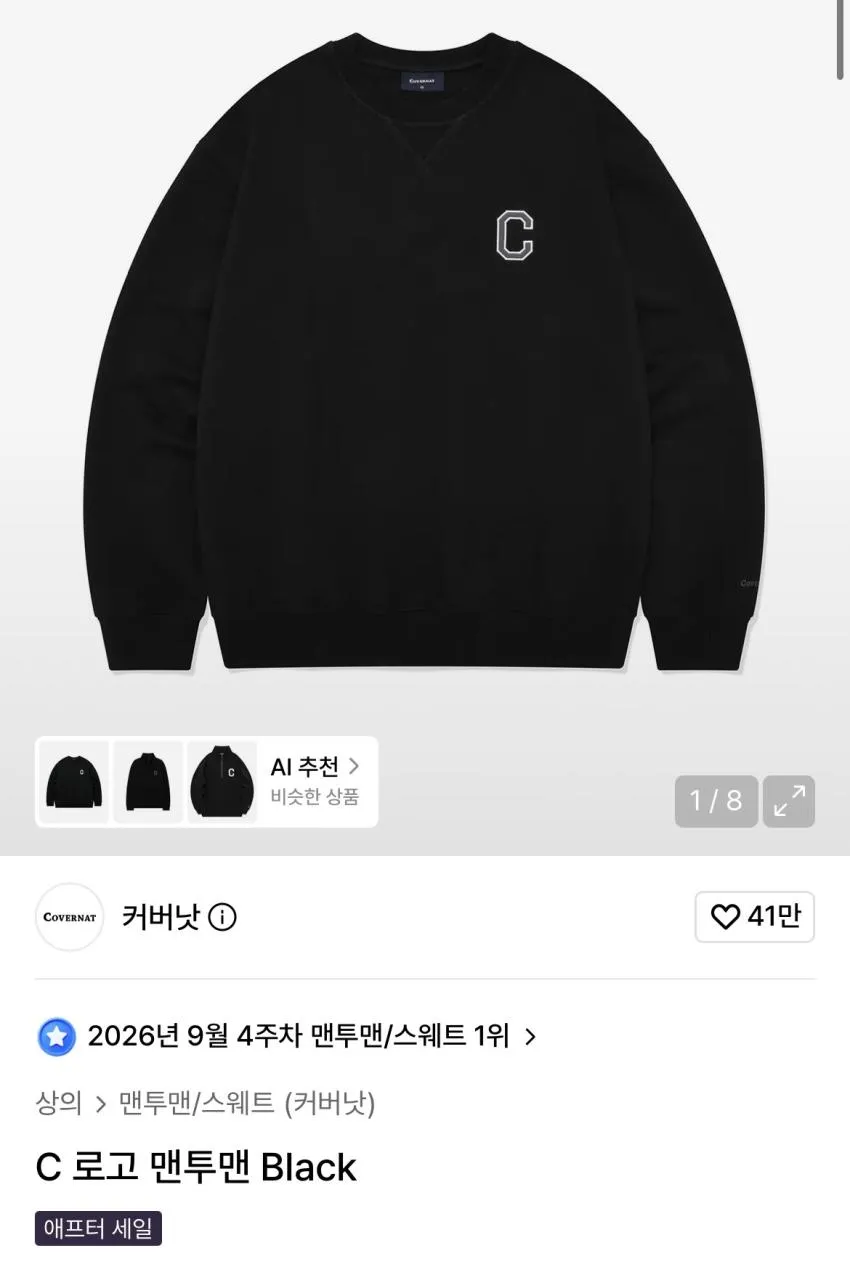The height and width of the screenshot is (1264, 850).
Task: Open the 맨투맨/스웨트 1위 ranking link
Action: click(x=299, y=1036)
